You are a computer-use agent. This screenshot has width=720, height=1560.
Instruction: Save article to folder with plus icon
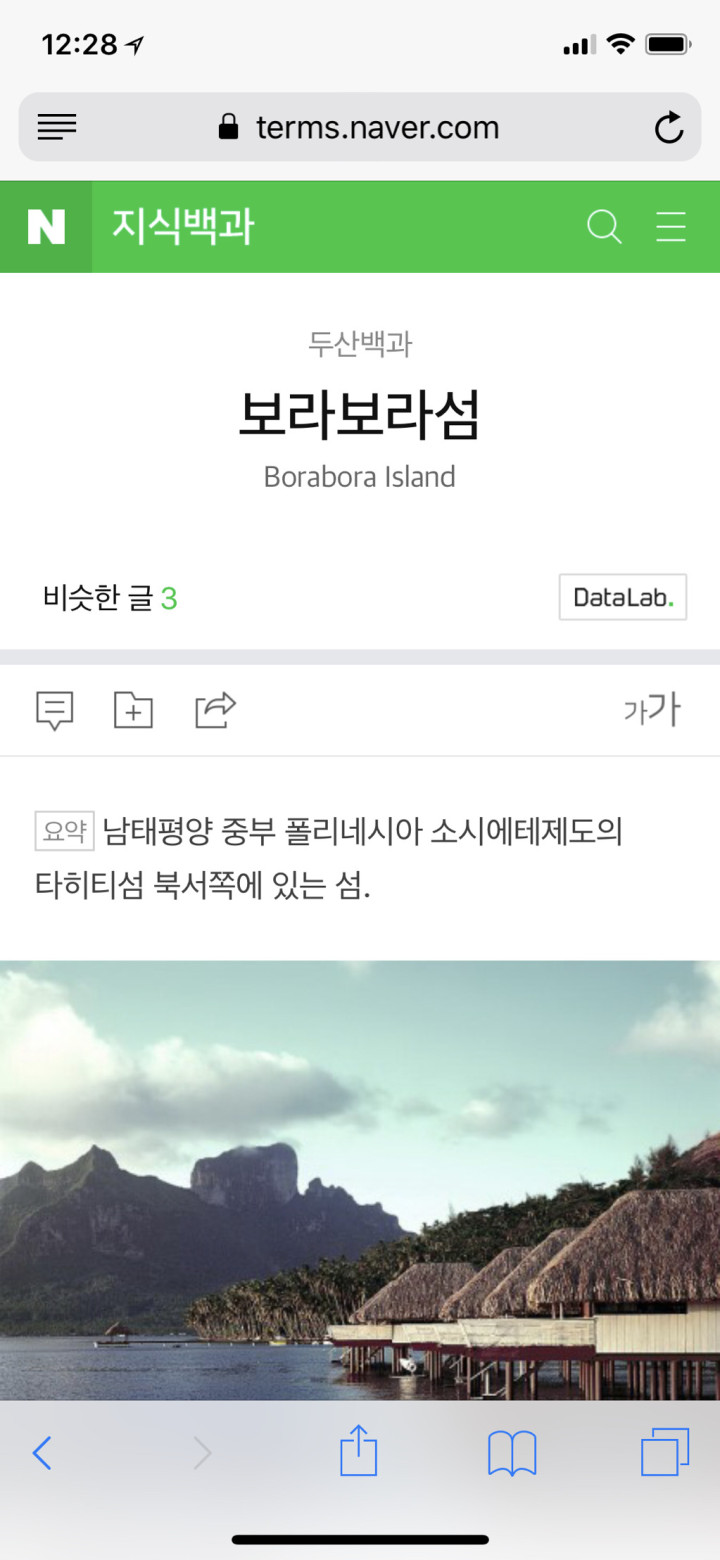(x=134, y=711)
